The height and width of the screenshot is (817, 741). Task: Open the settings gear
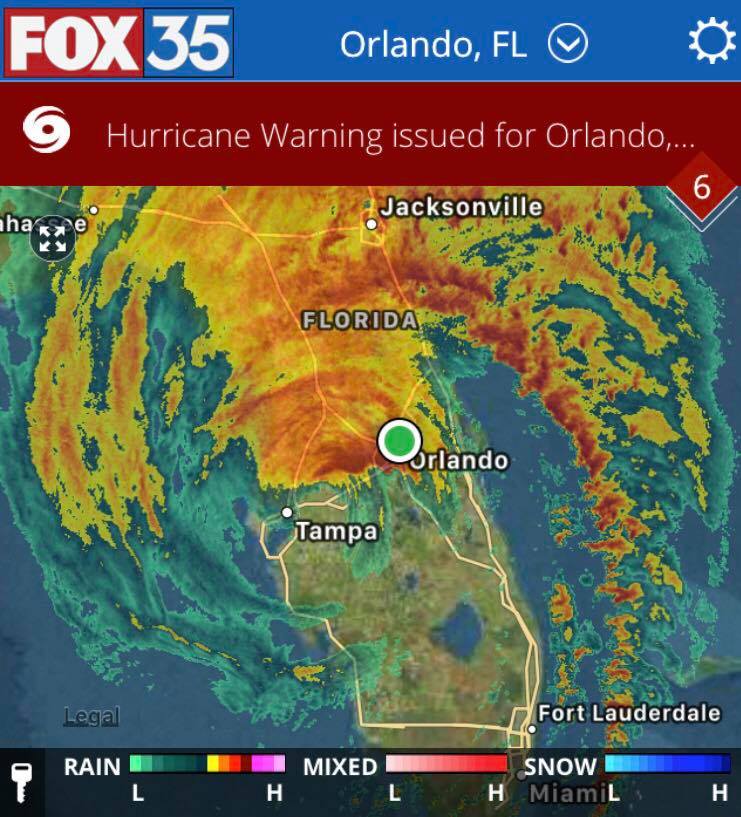(x=711, y=43)
